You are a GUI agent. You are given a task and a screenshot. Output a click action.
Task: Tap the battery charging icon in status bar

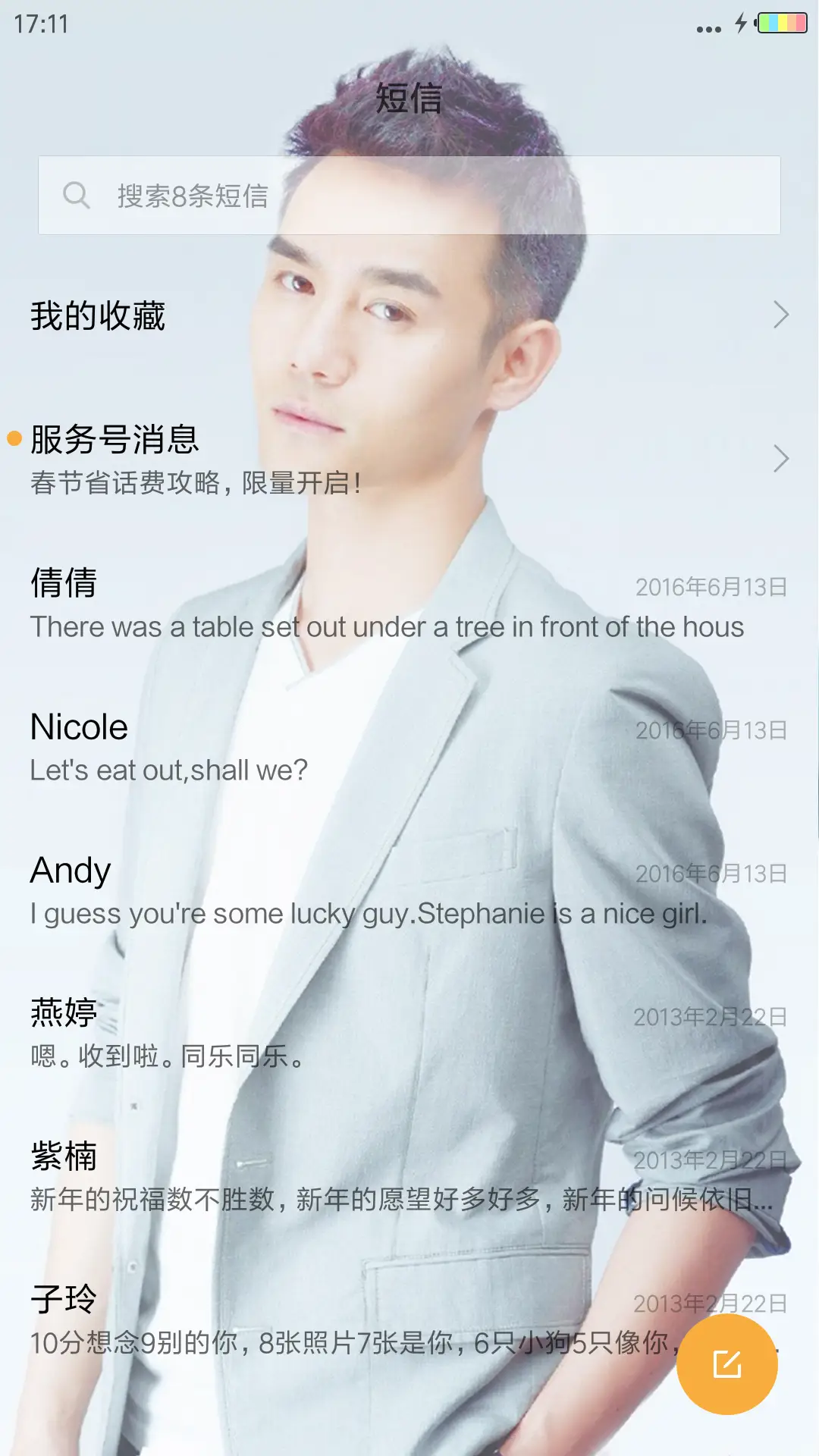[742, 26]
